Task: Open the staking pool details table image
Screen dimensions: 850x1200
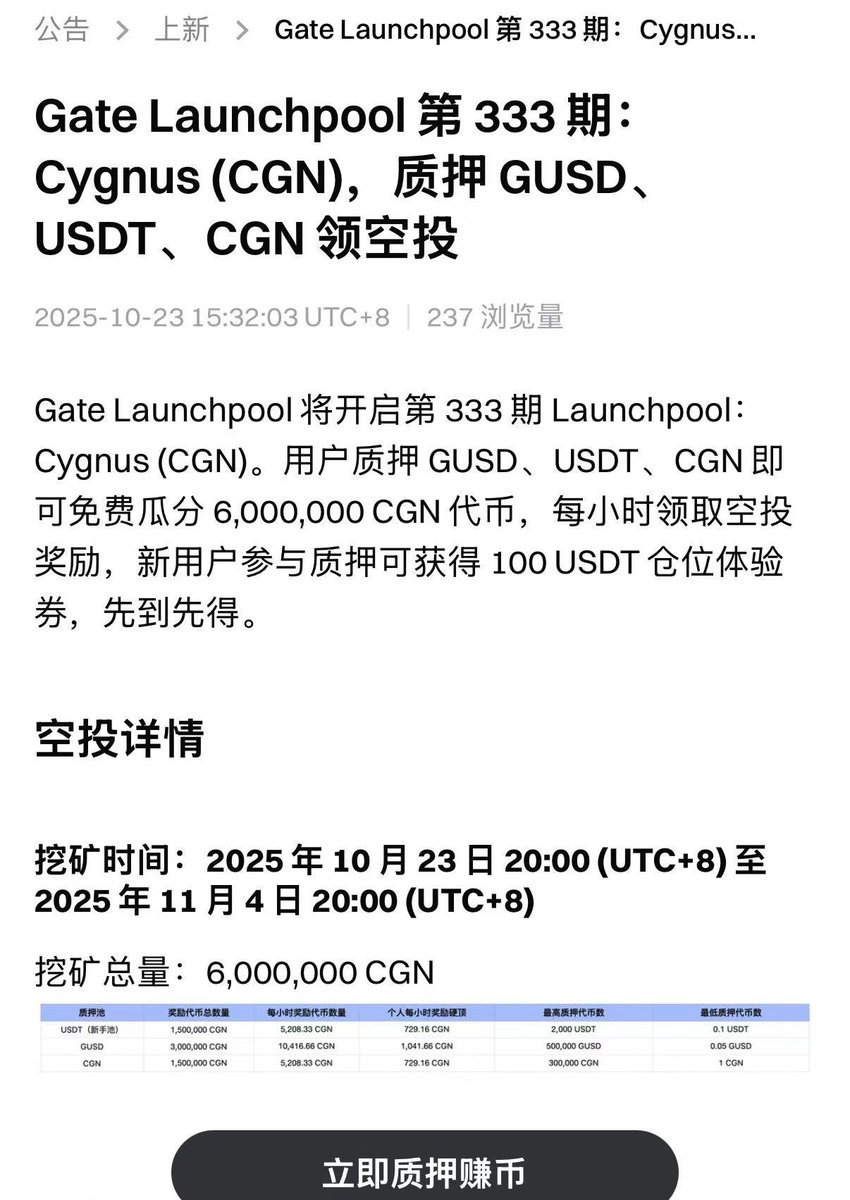Action: tap(424, 1038)
